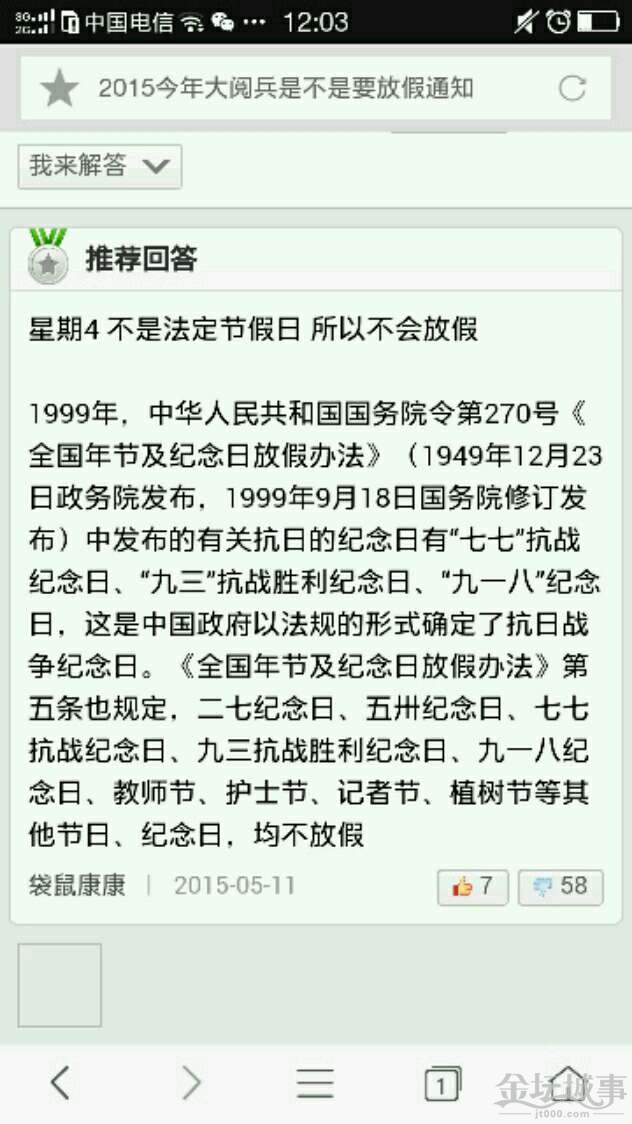Open the browser menu
The height and width of the screenshot is (1124, 632).
point(315,1083)
